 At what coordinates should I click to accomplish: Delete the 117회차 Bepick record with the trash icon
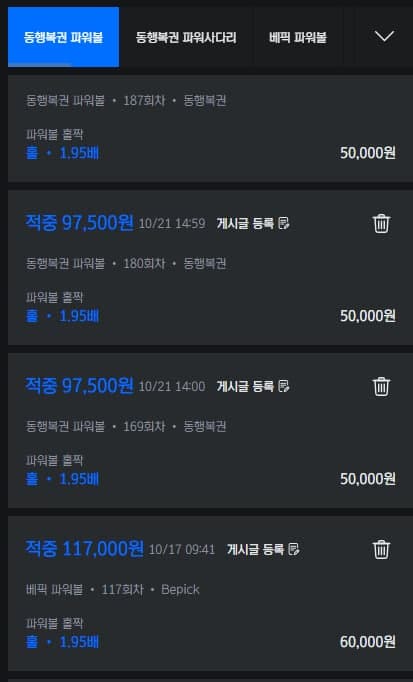(x=381, y=549)
